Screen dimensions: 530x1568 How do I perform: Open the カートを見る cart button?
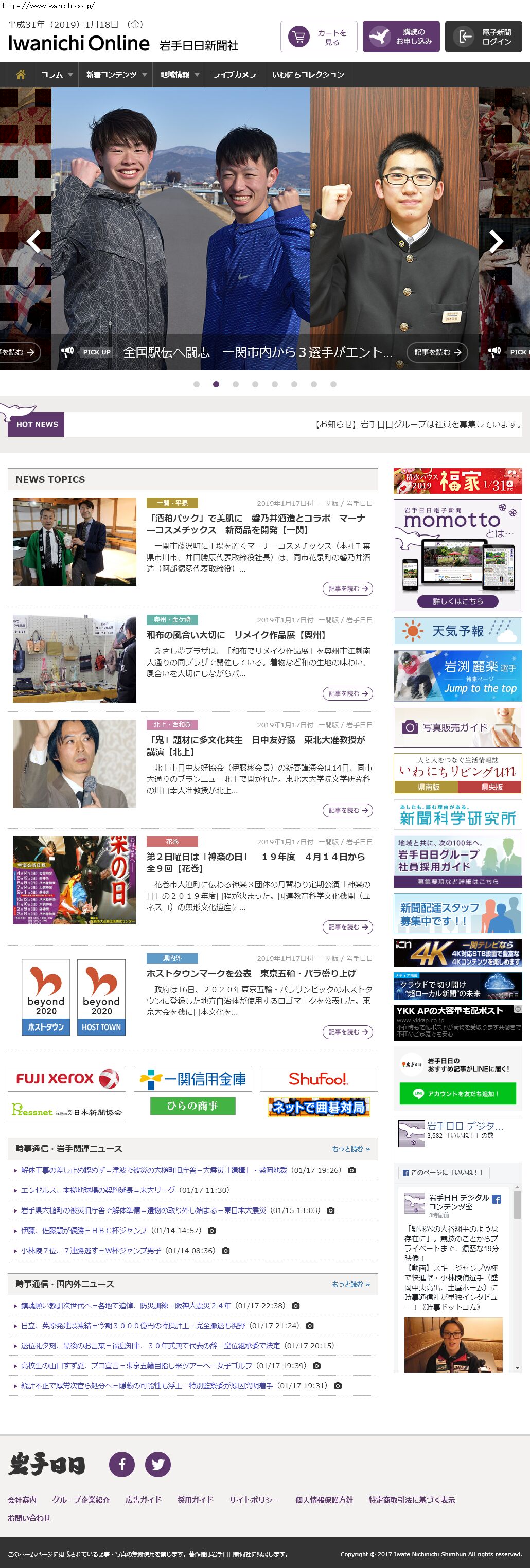(319, 37)
